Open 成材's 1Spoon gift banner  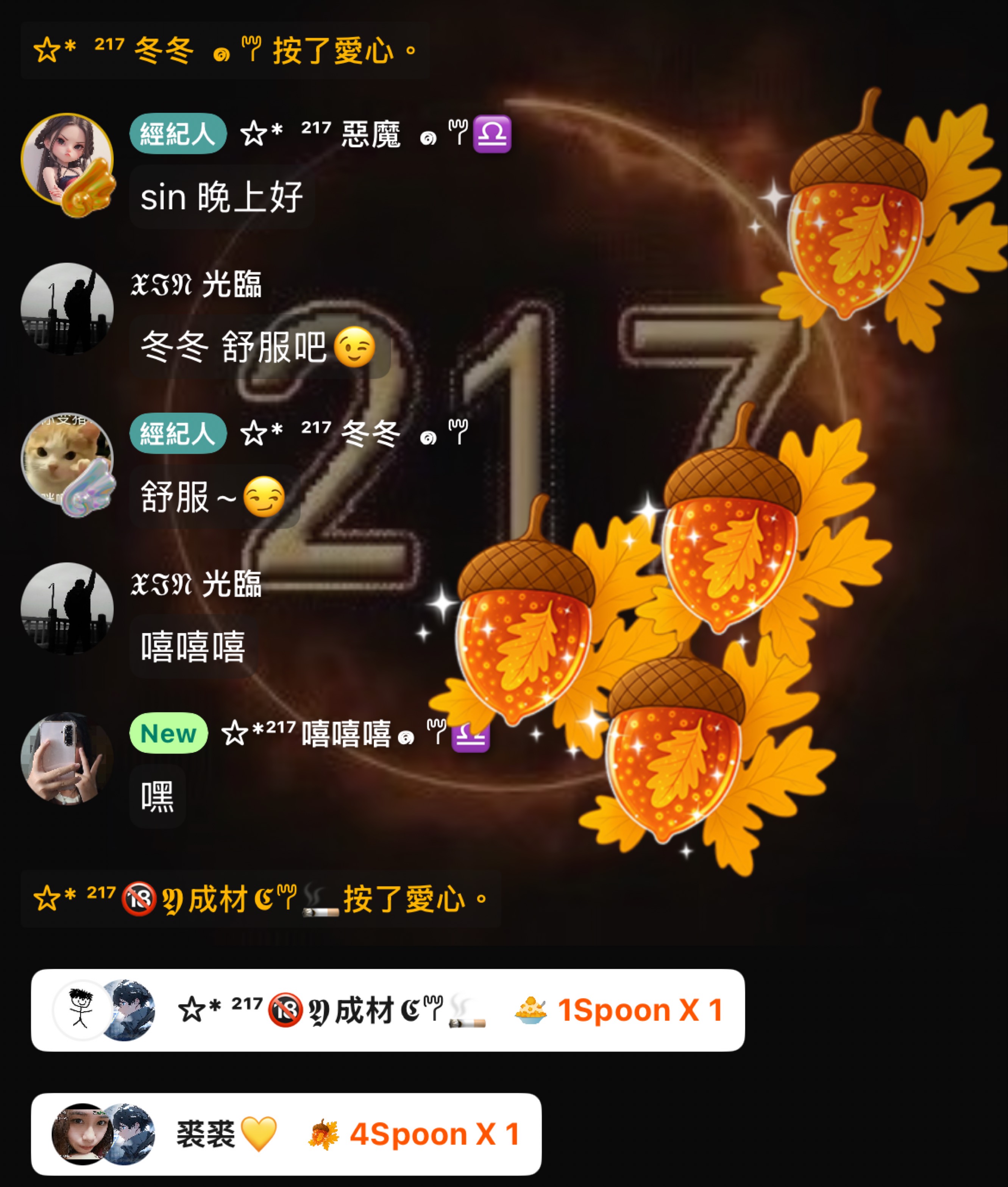click(x=387, y=1010)
